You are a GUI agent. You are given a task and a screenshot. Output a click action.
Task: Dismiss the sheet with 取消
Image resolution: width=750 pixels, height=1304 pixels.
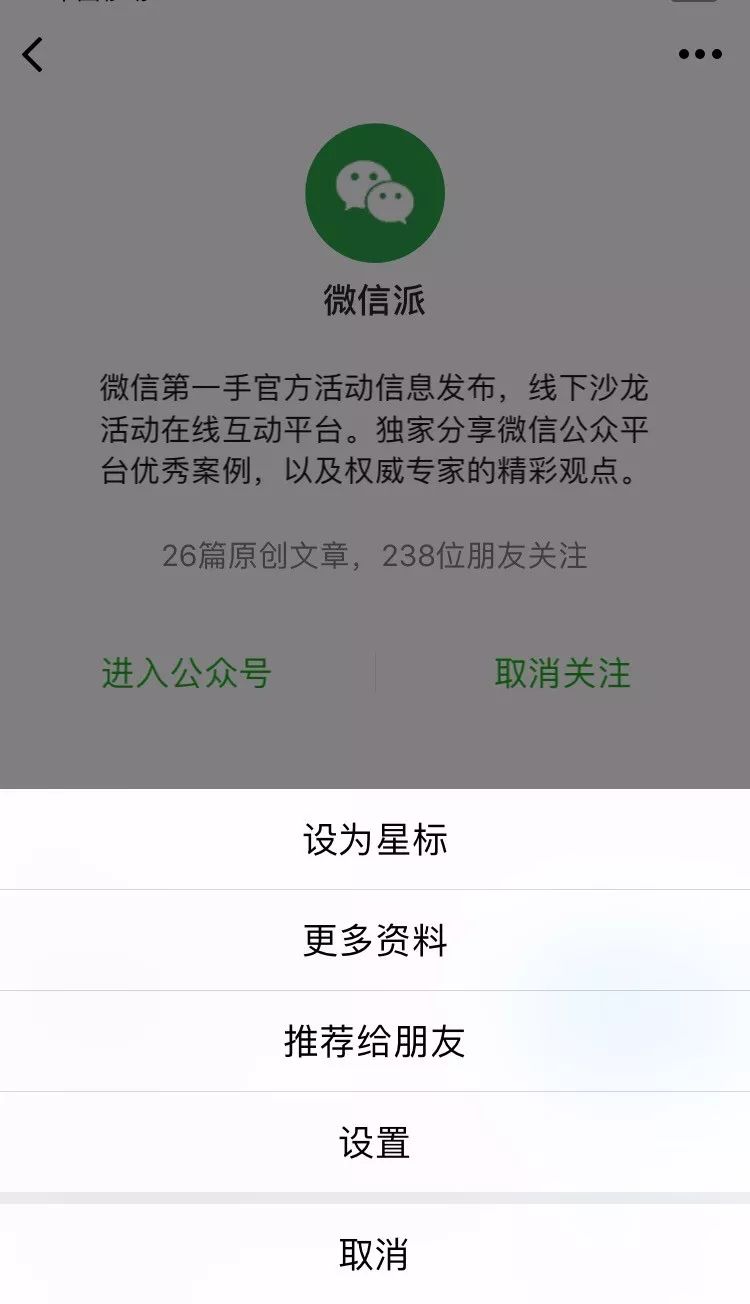tap(375, 1255)
